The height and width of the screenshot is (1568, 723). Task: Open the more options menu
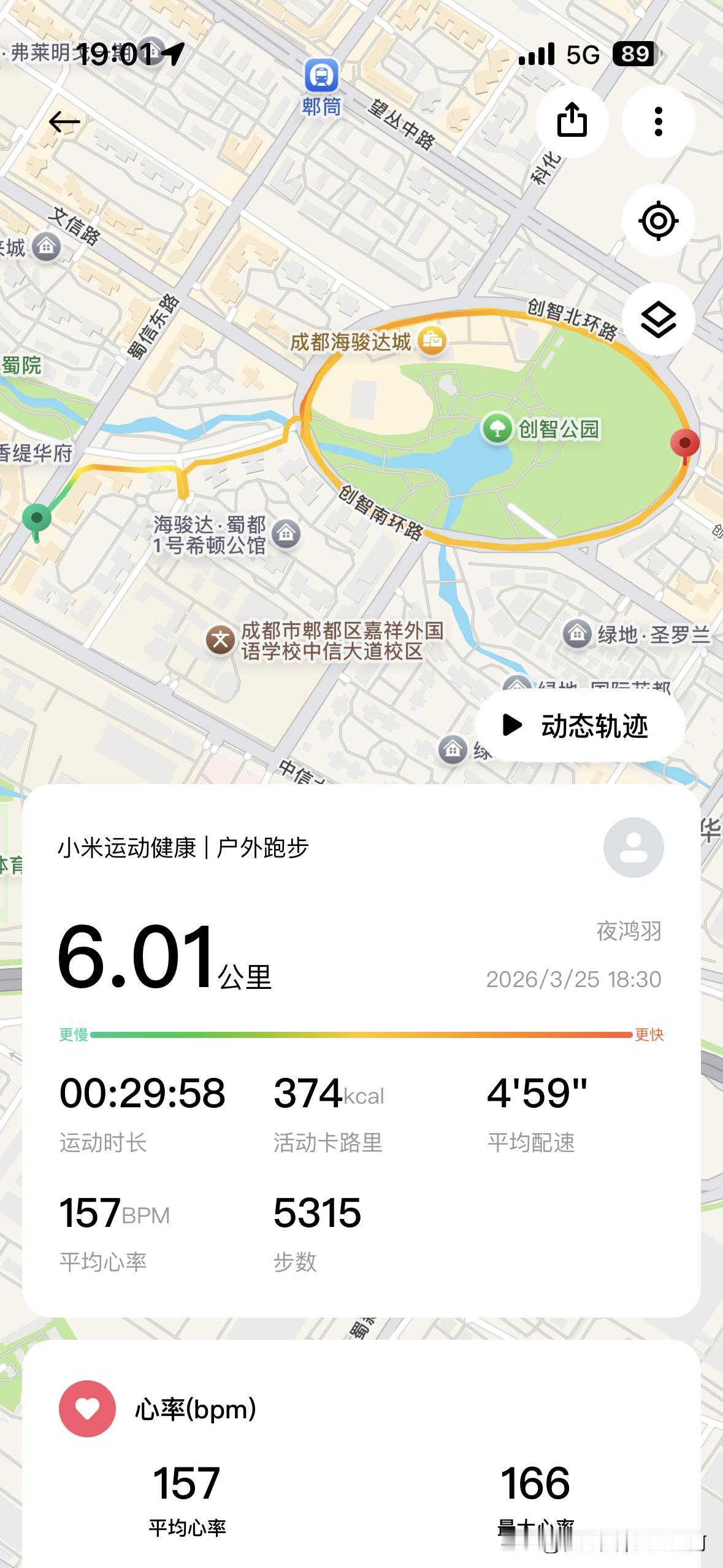[658, 121]
